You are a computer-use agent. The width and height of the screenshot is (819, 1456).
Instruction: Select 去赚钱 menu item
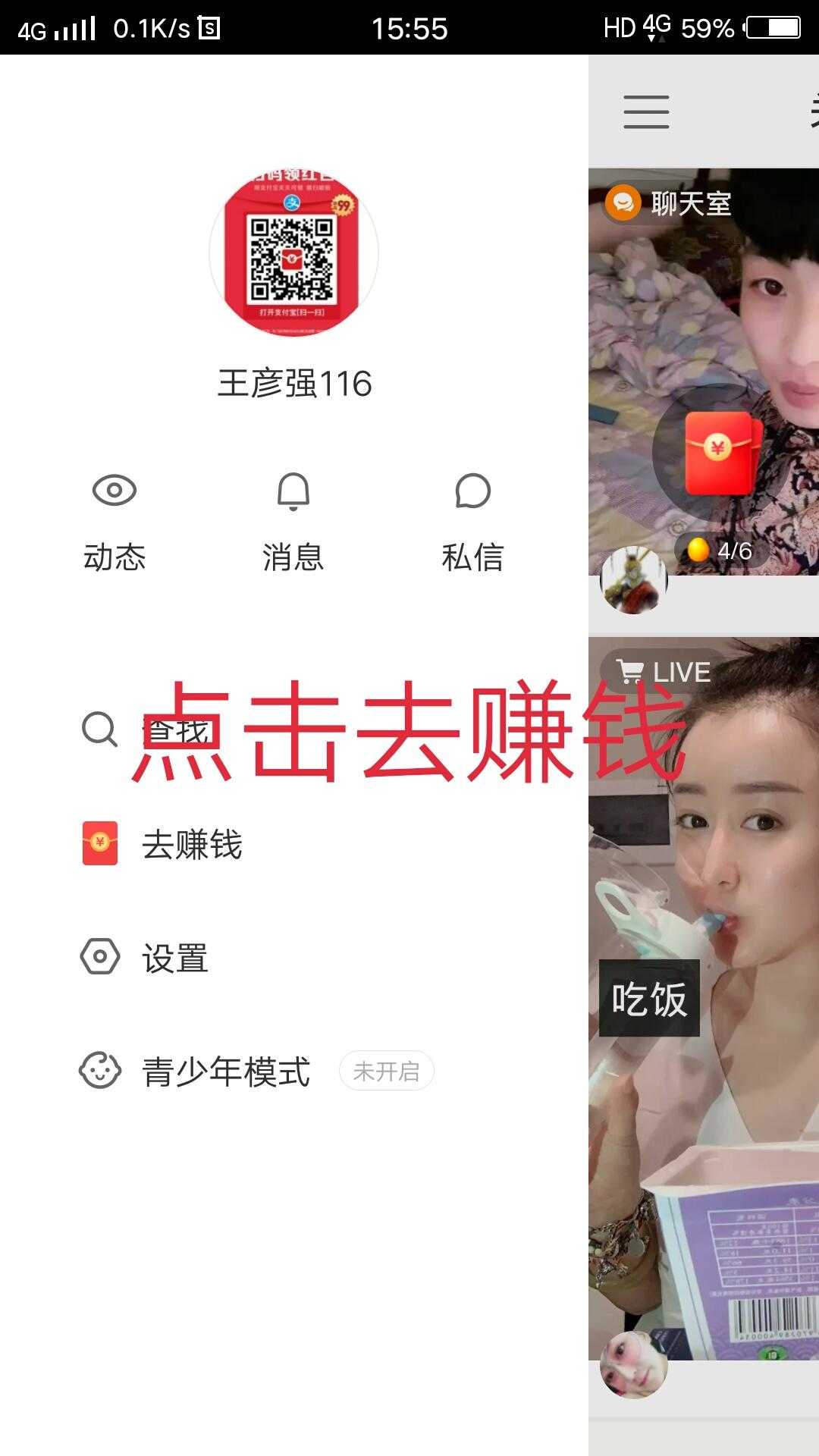tap(192, 844)
